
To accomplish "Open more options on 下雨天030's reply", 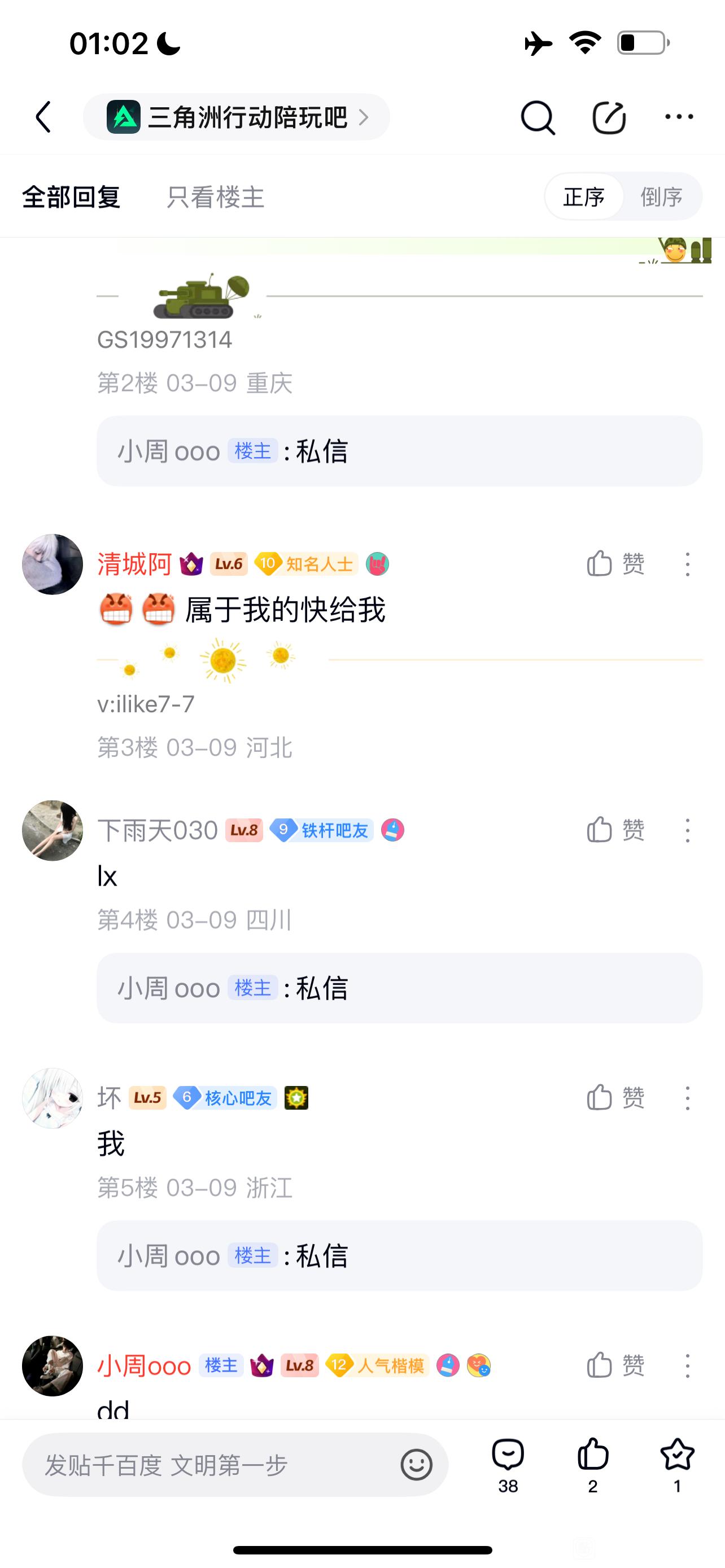I will (x=687, y=830).
